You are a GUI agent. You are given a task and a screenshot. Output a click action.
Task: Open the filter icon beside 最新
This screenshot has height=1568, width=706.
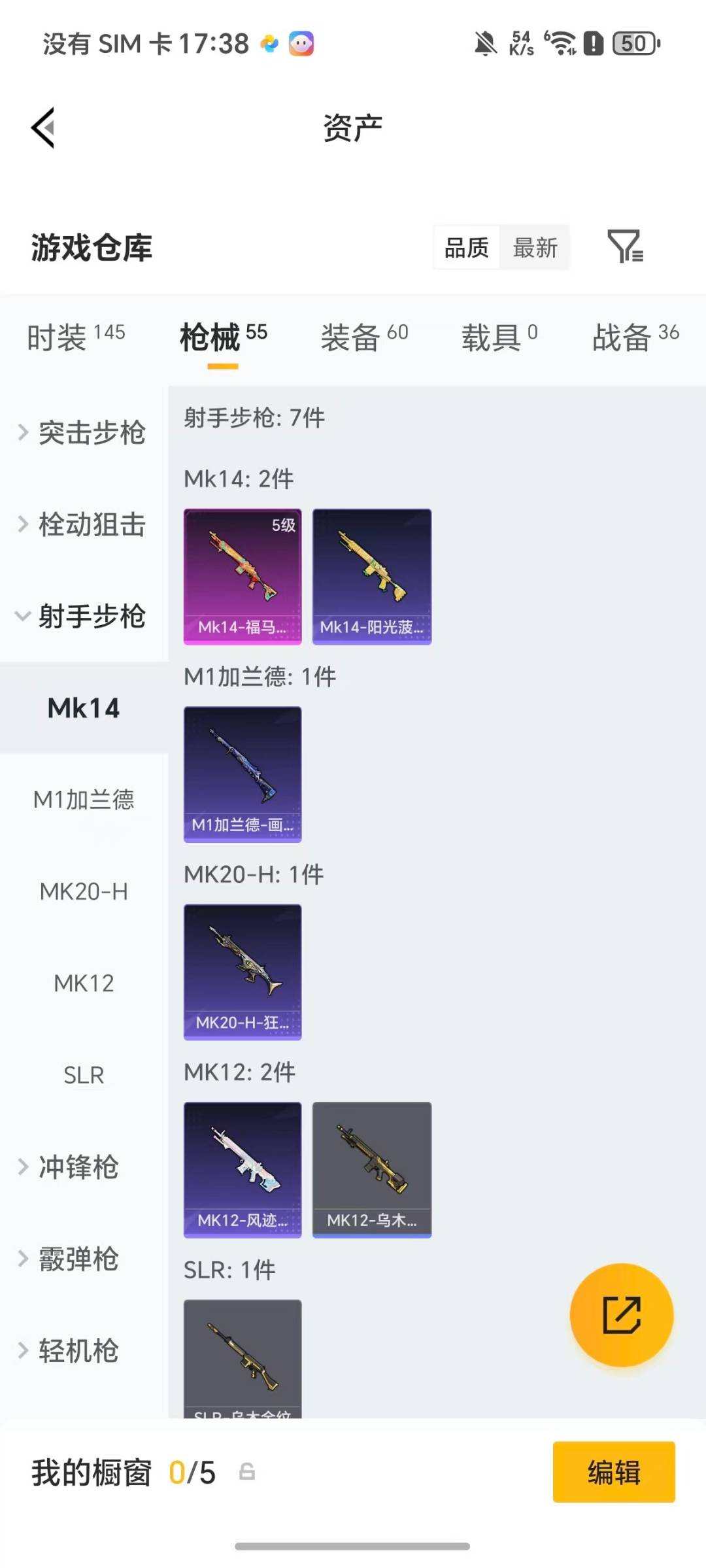[x=625, y=247]
